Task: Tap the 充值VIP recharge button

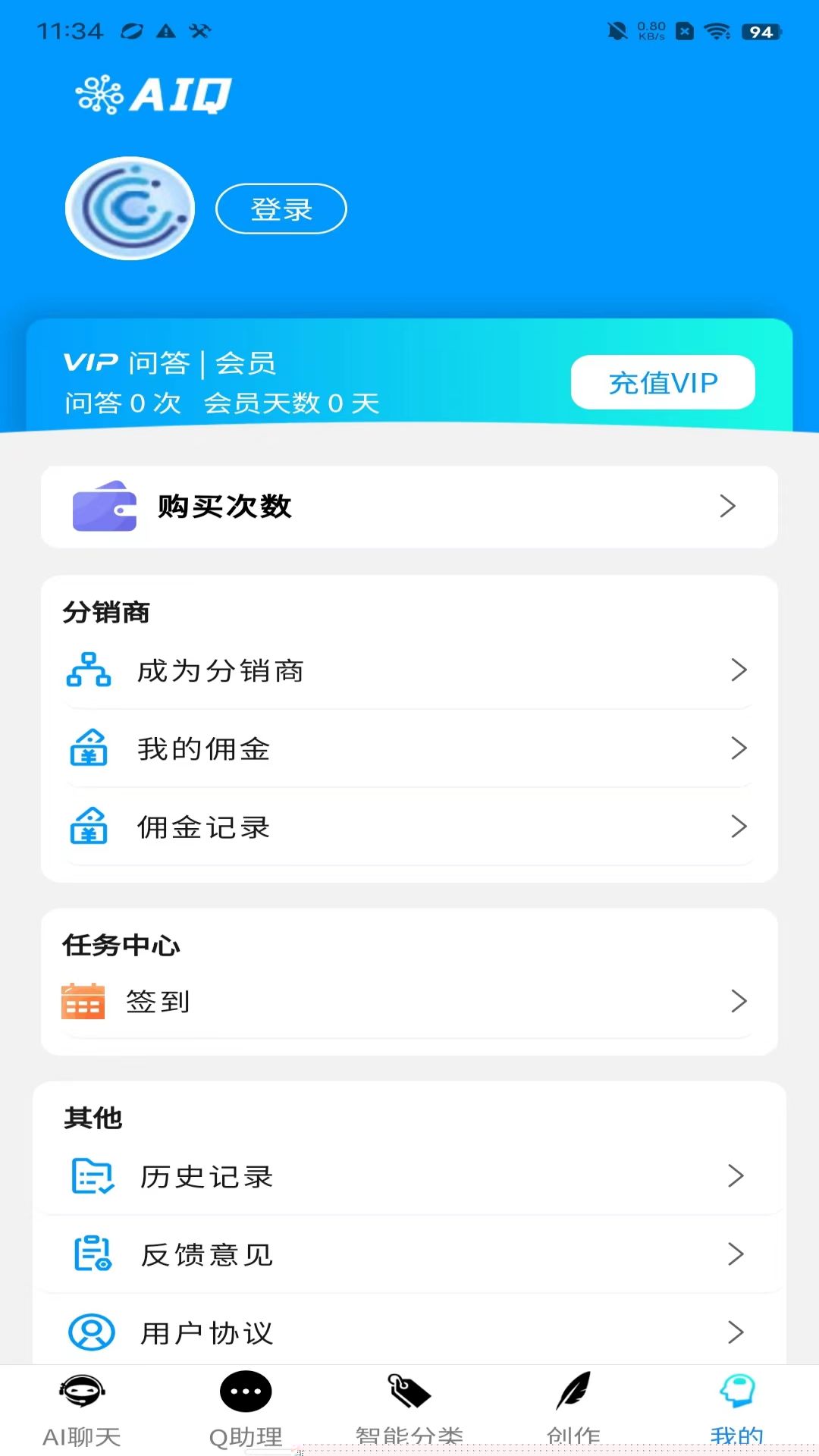Action: point(663,383)
